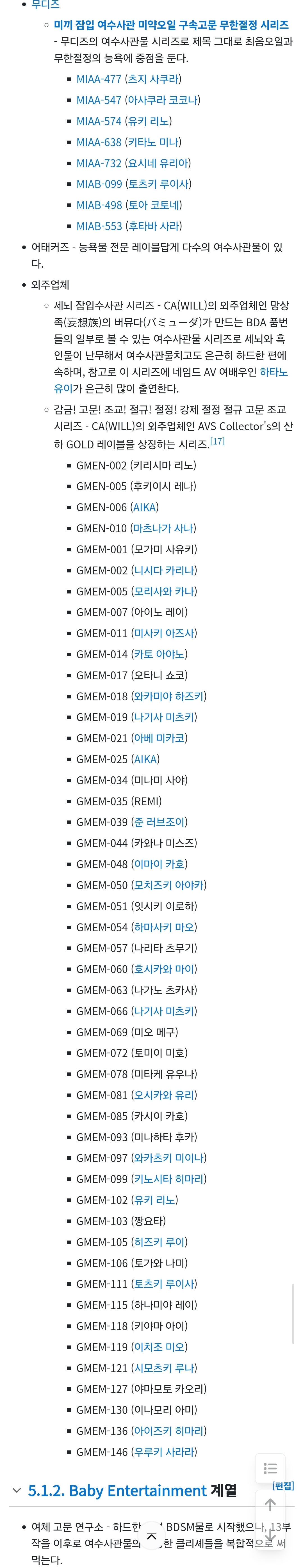Open the 무디즈 link
This screenshot has height=1568, width=303.
pyautogui.click(x=45, y=5)
